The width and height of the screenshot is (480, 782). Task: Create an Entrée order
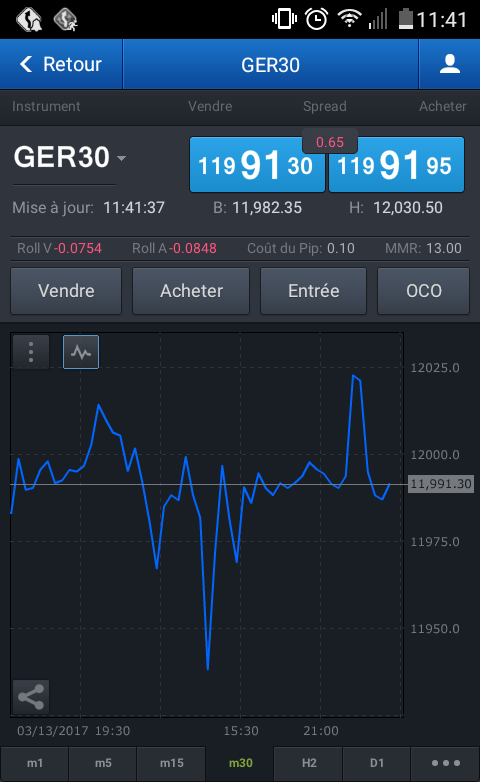pyautogui.click(x=313, y=291)
